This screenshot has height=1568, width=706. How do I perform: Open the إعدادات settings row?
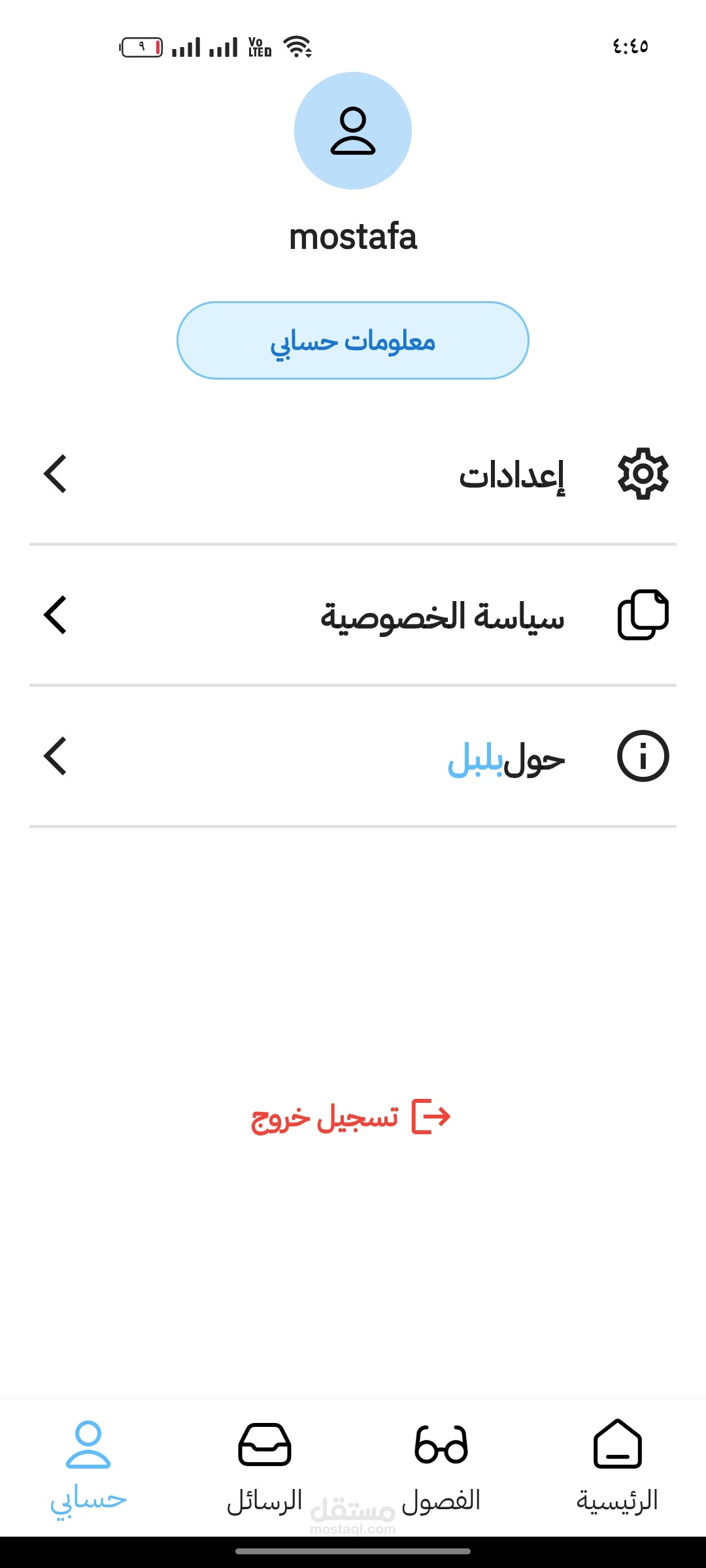coord(353,474)
